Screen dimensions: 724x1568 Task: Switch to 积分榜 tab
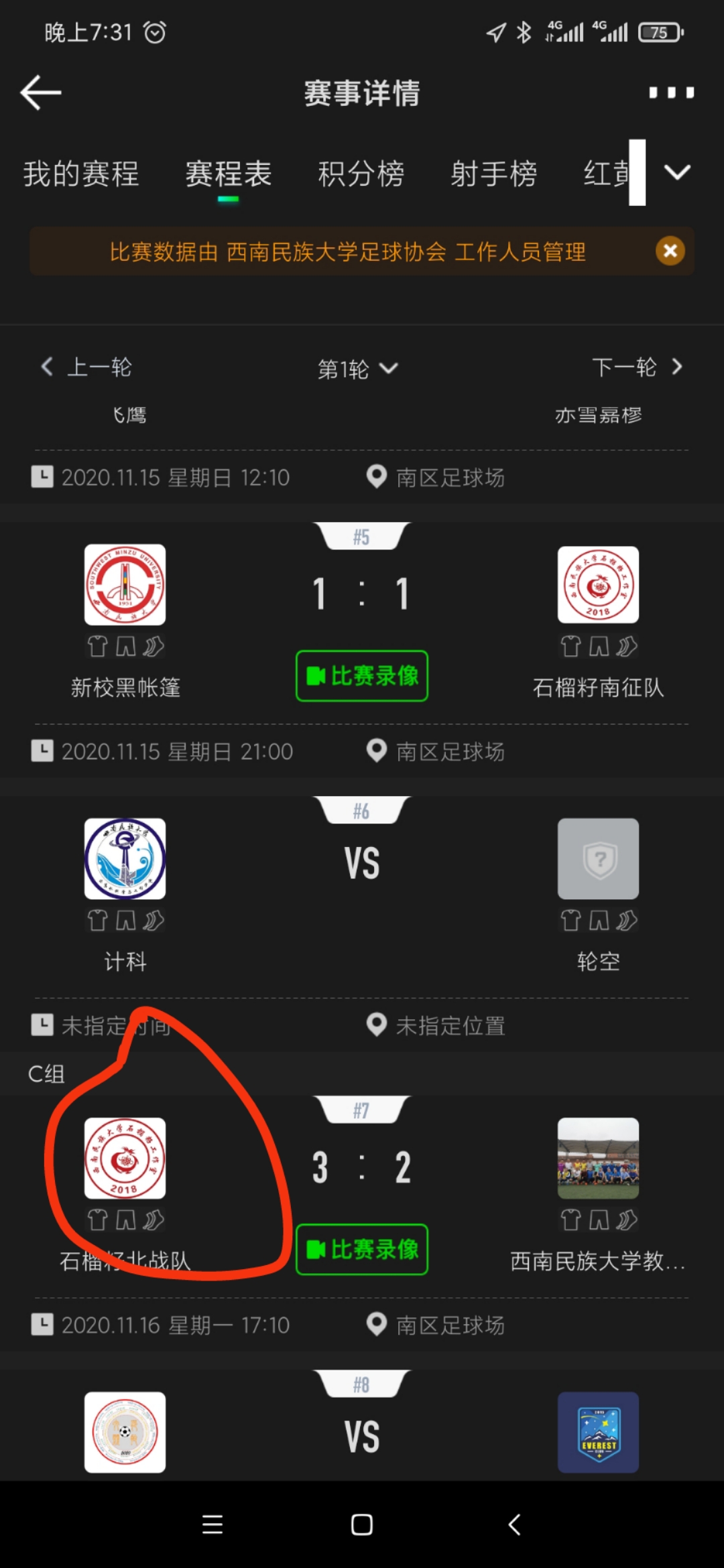tap(361, 174)
